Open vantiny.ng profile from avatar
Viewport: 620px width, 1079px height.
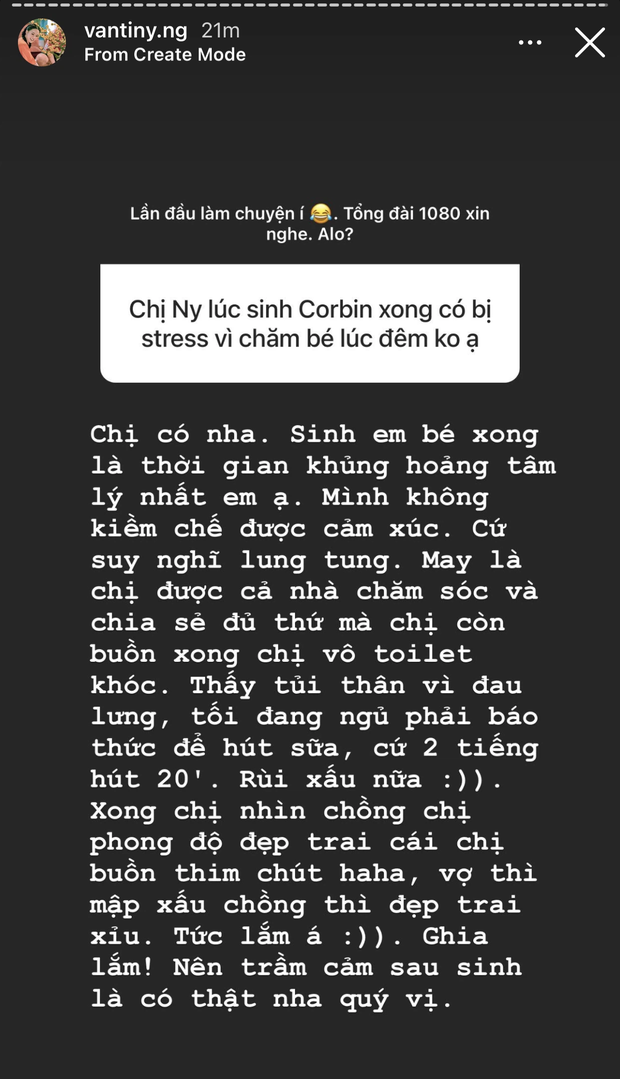point(42,43)
